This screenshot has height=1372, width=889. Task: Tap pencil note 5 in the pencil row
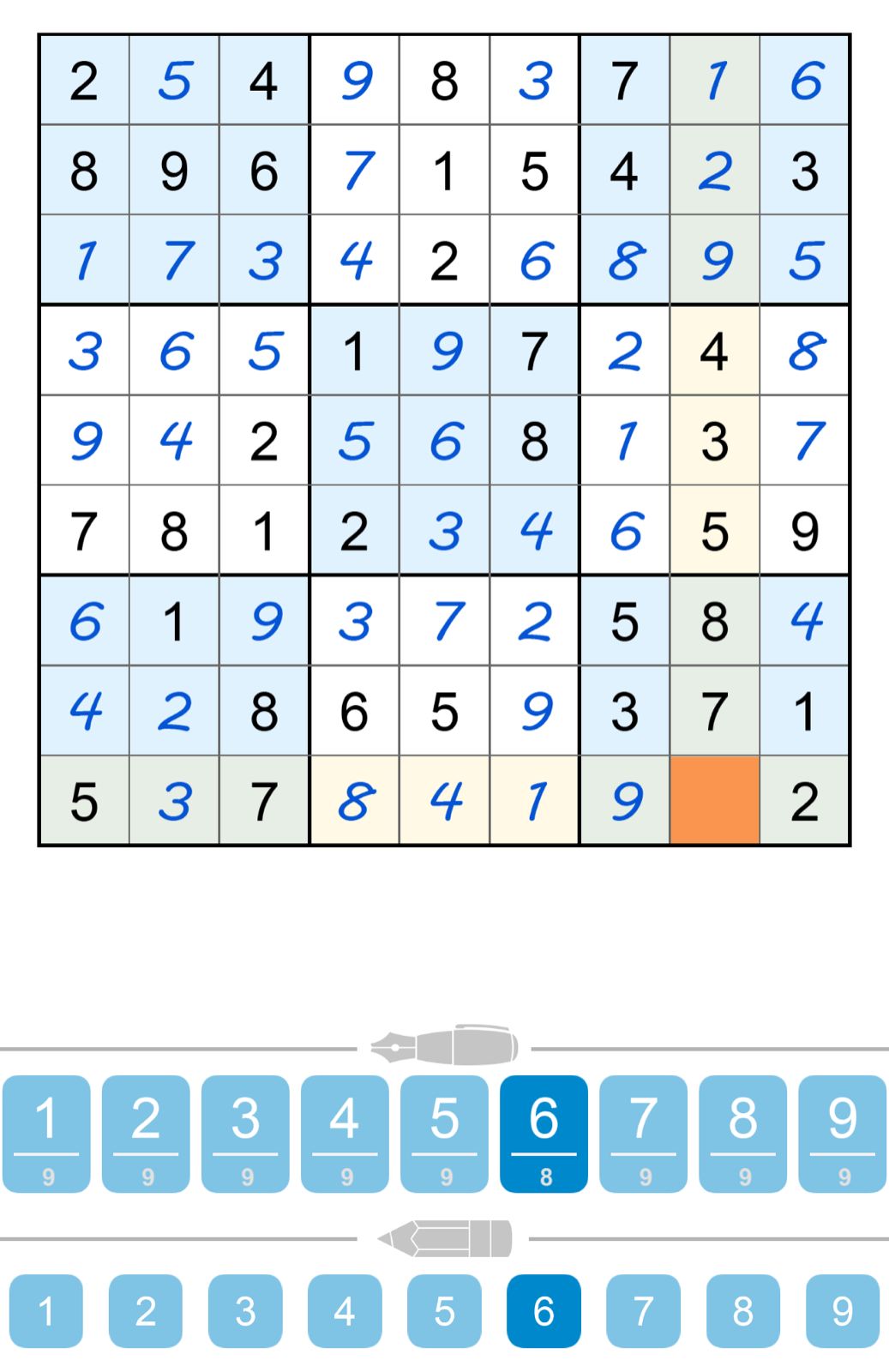point(444,1310)
